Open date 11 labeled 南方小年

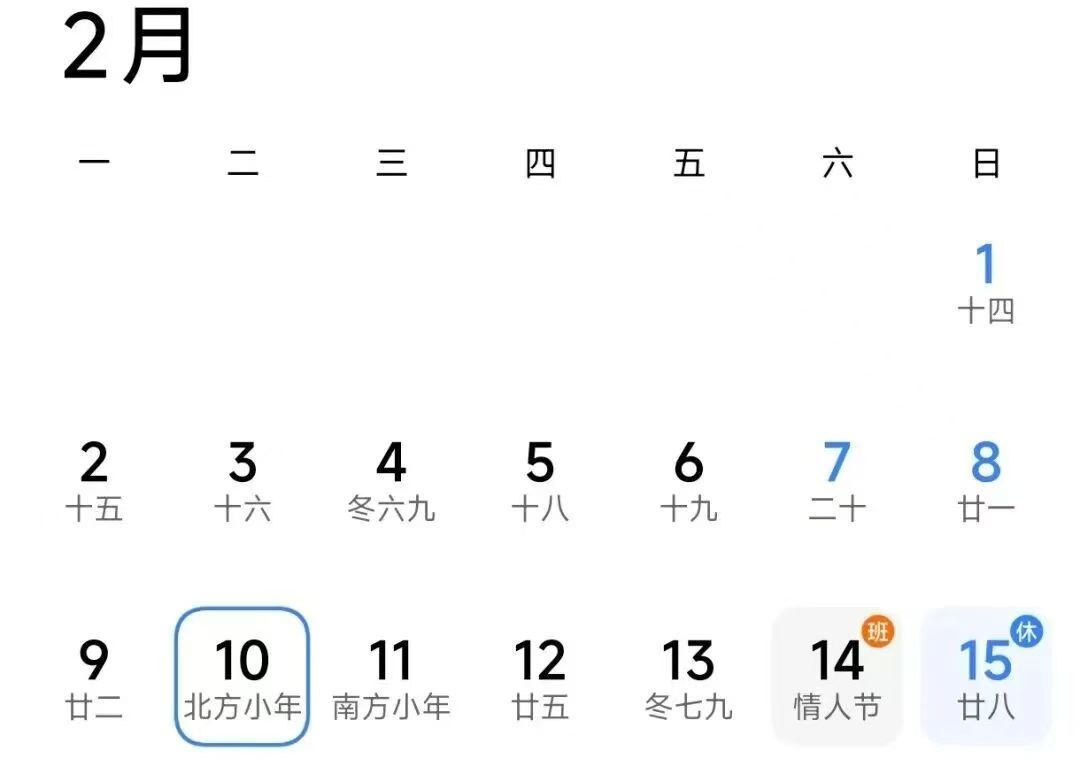[391, 678]
